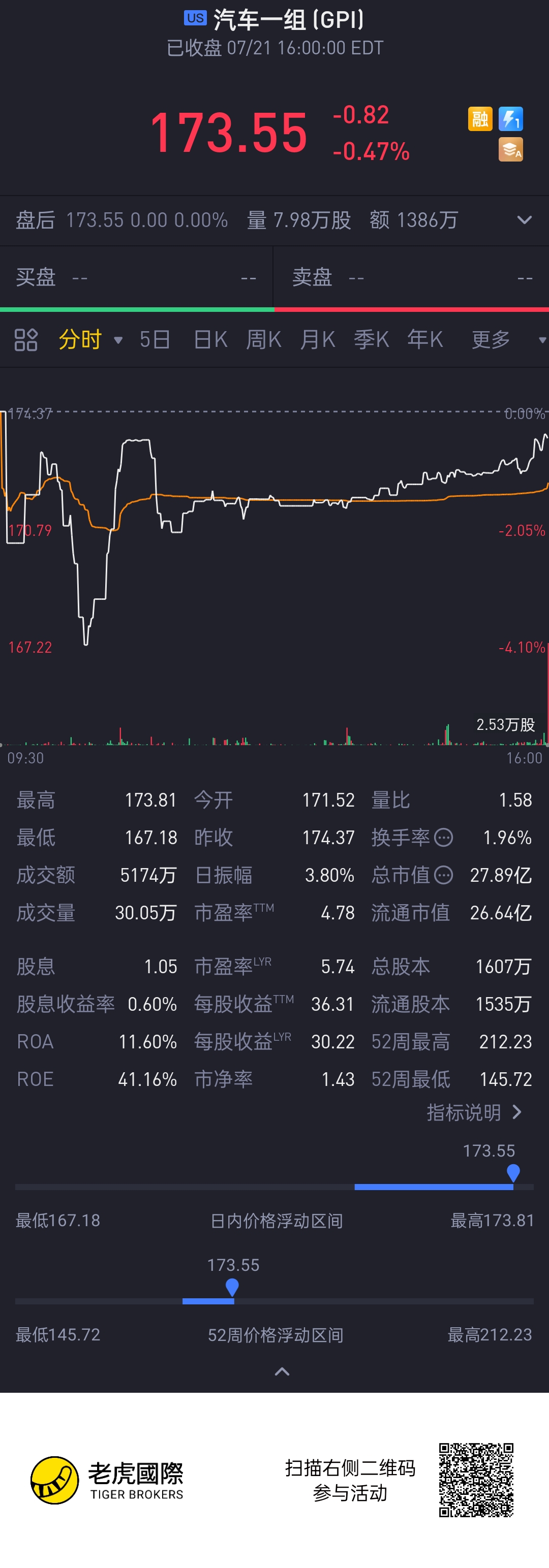Tap the info icon beside 换手率
Image resolution: width=549 pixels, height=1568 pixels.
(x=444, y=838)
